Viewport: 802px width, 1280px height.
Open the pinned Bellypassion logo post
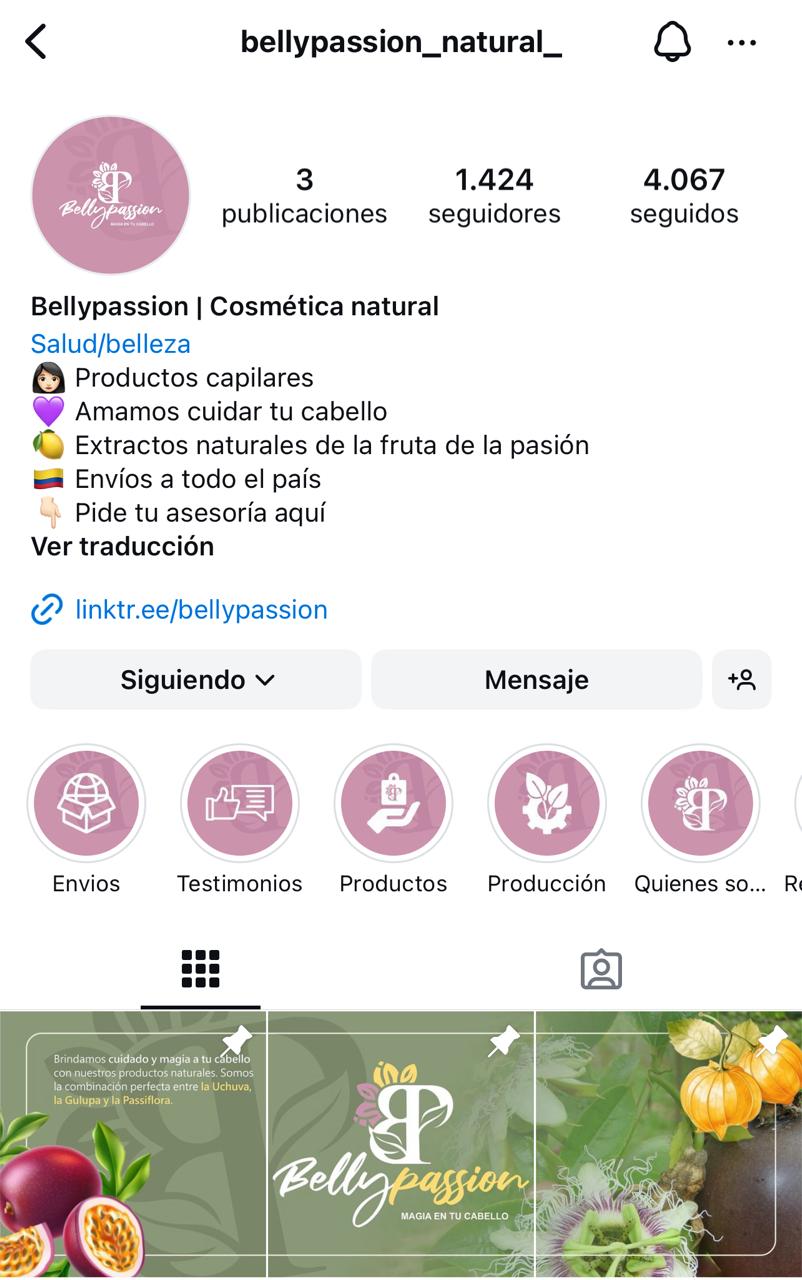click(x=401, y=1145)
